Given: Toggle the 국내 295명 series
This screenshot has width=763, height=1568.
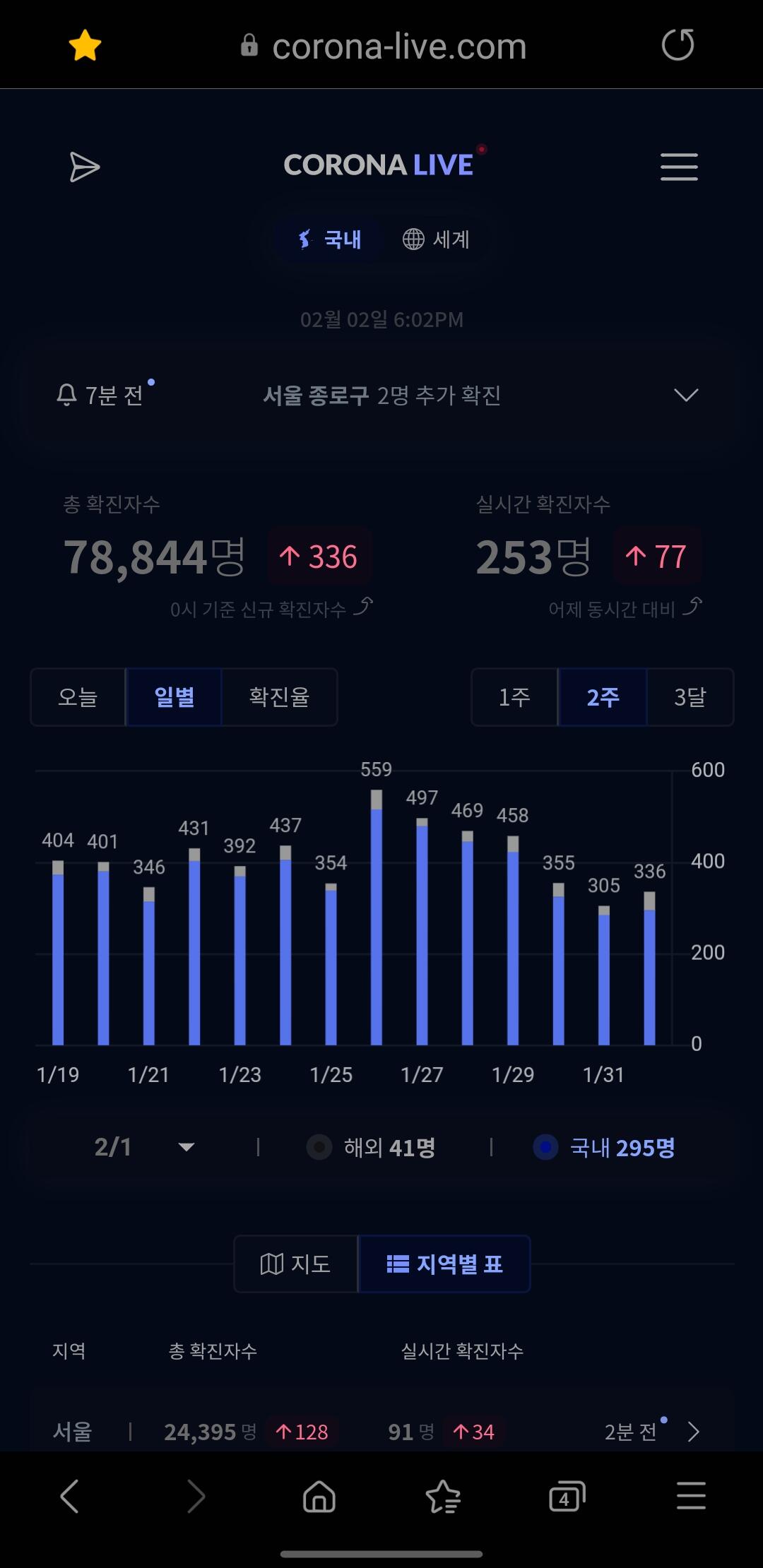Looking at the screenshot, I should (x=605, y=1148).
